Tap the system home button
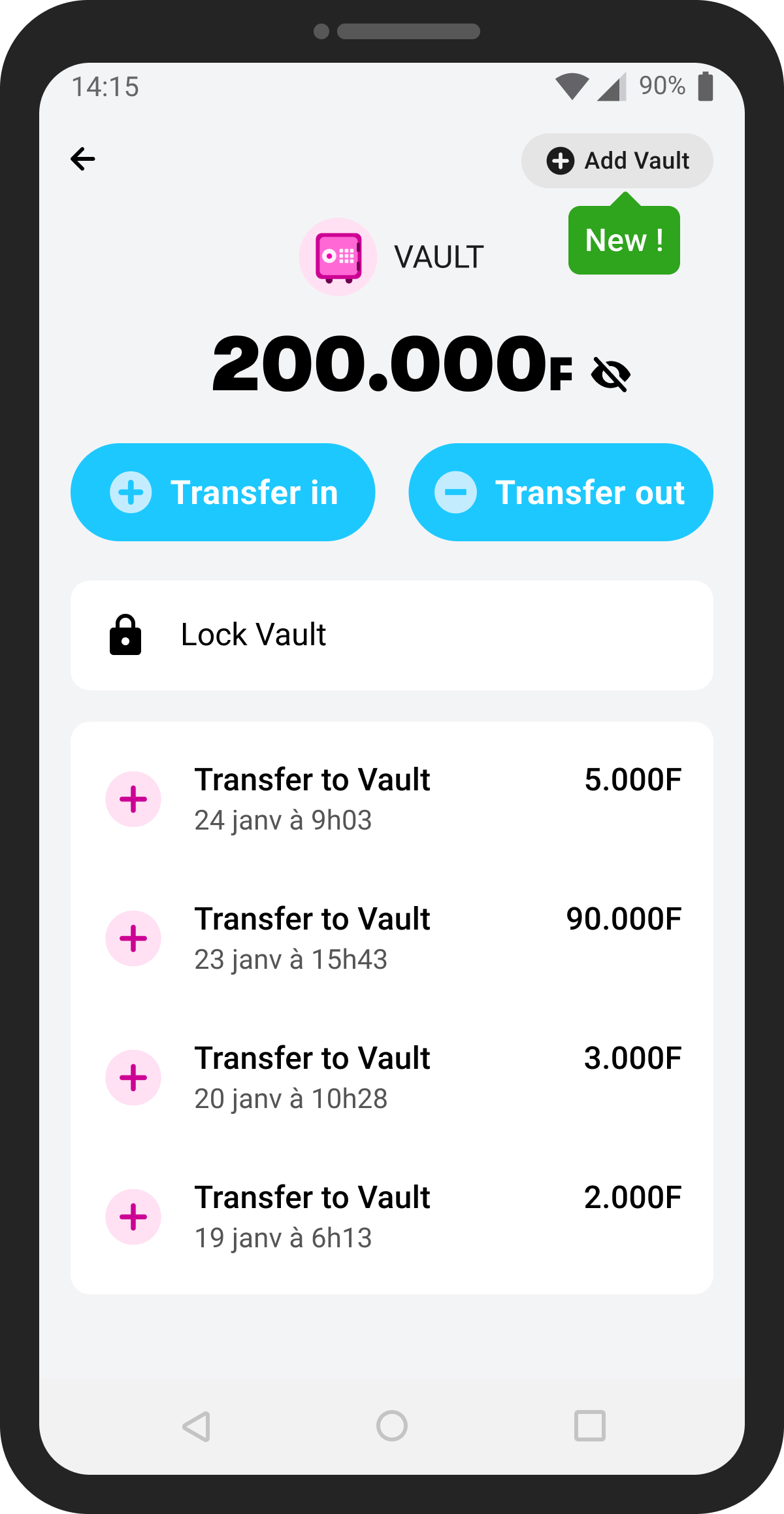This screenshot has width=784, height=1514. pyautogui.click(x=392, y=1426)
